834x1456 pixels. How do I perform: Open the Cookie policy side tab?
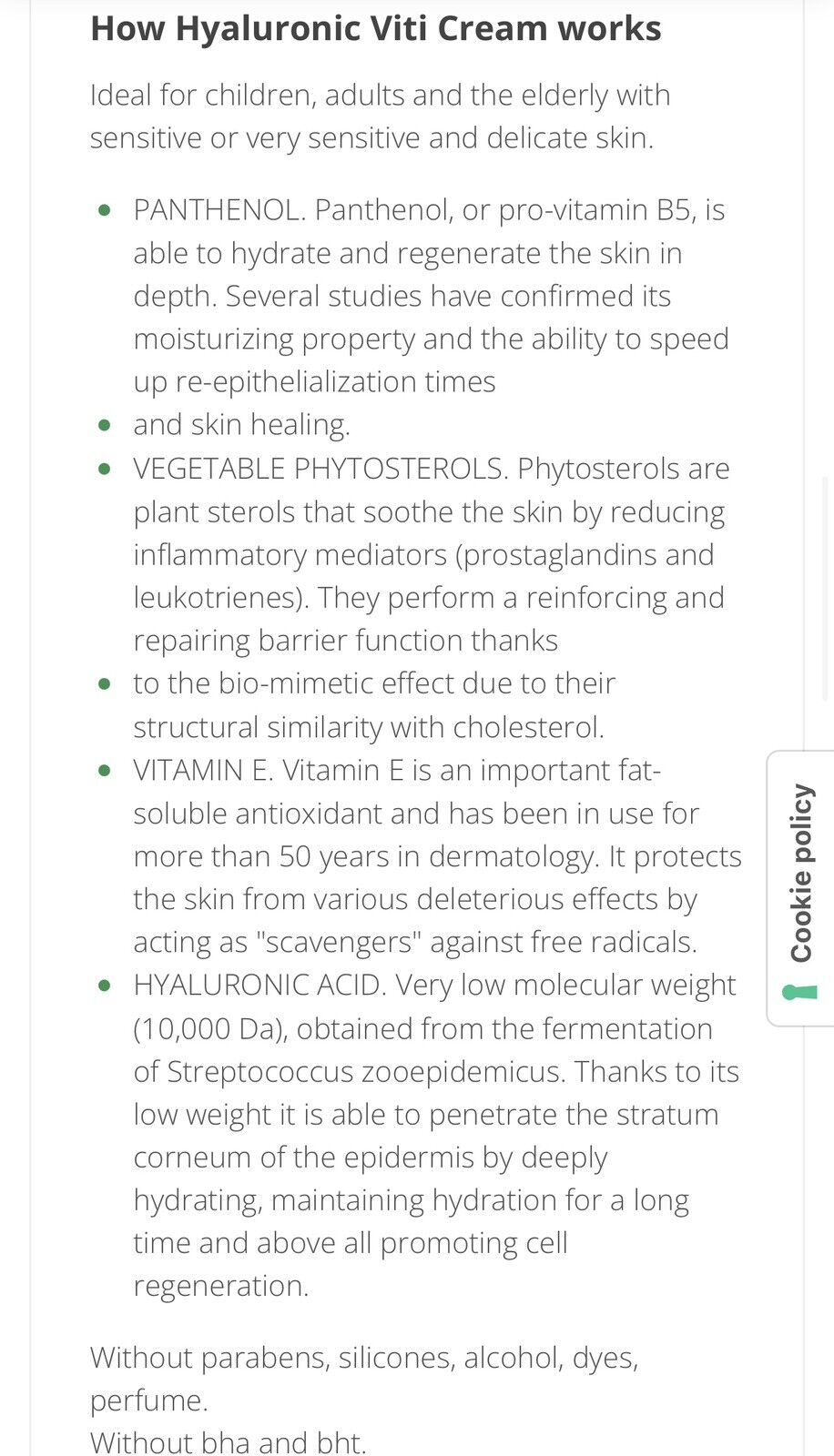point(801,887)
